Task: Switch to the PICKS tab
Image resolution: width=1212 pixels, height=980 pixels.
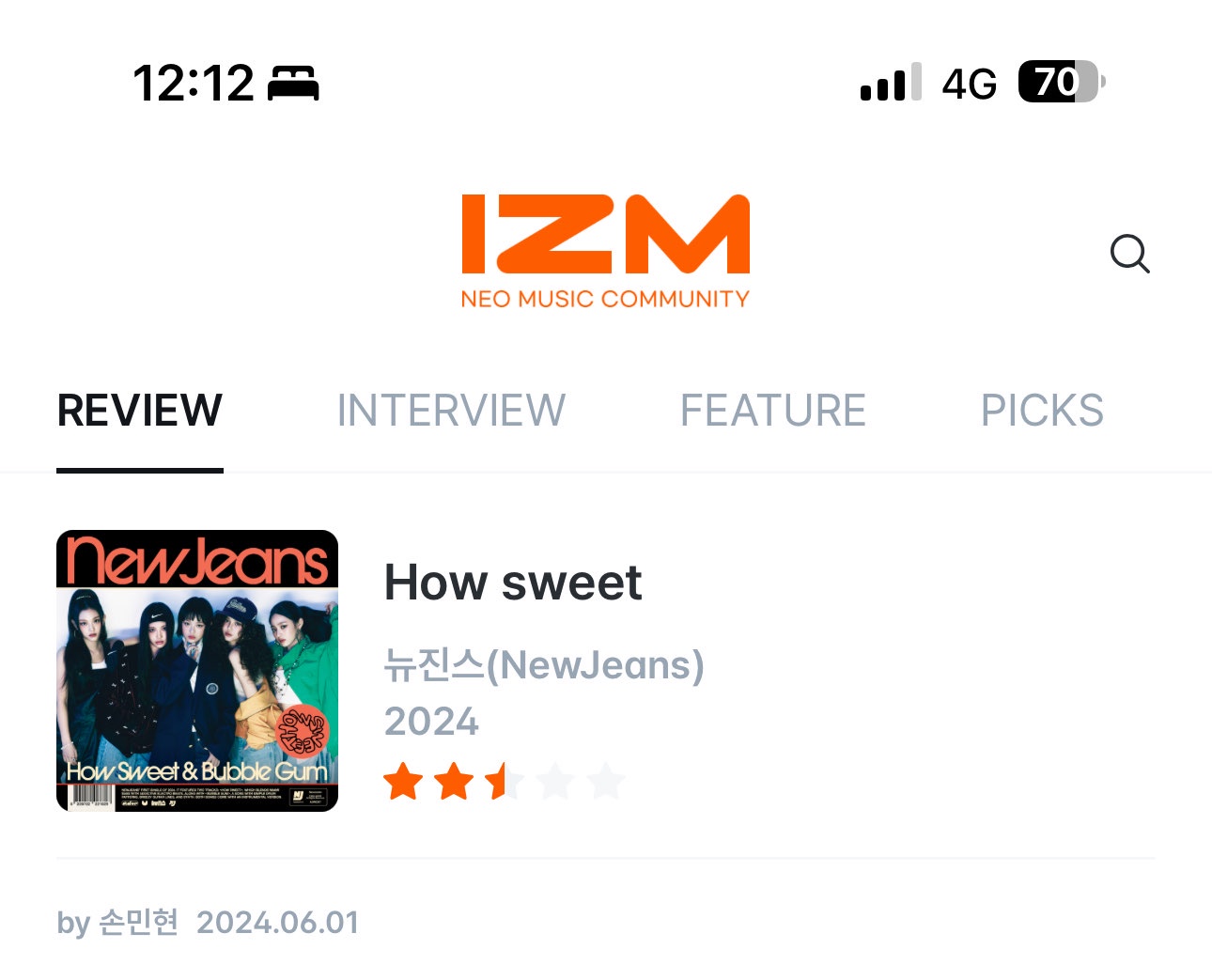Action: (x=1042, y=411)
